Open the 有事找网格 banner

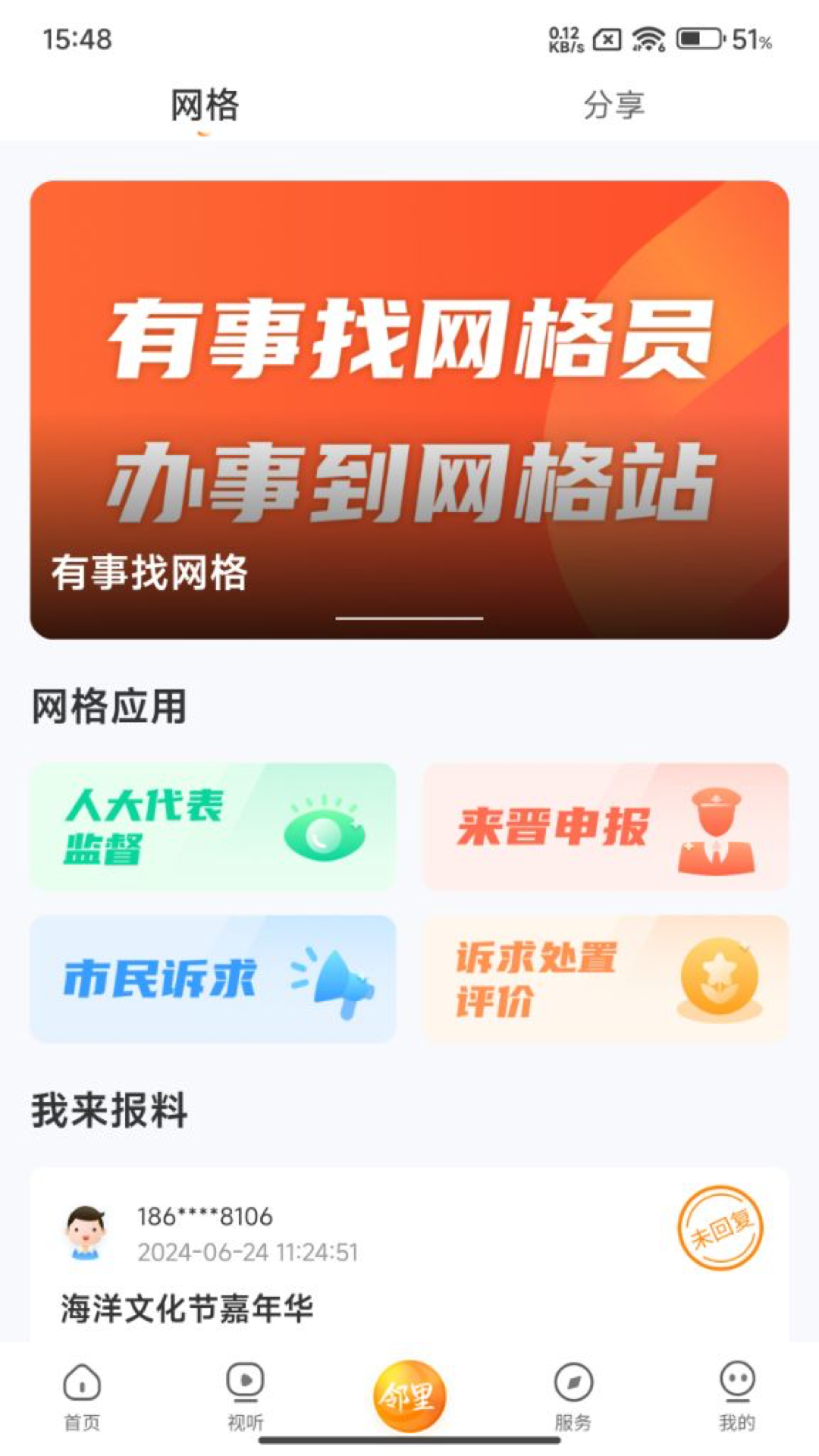click(x=409, y=409)
